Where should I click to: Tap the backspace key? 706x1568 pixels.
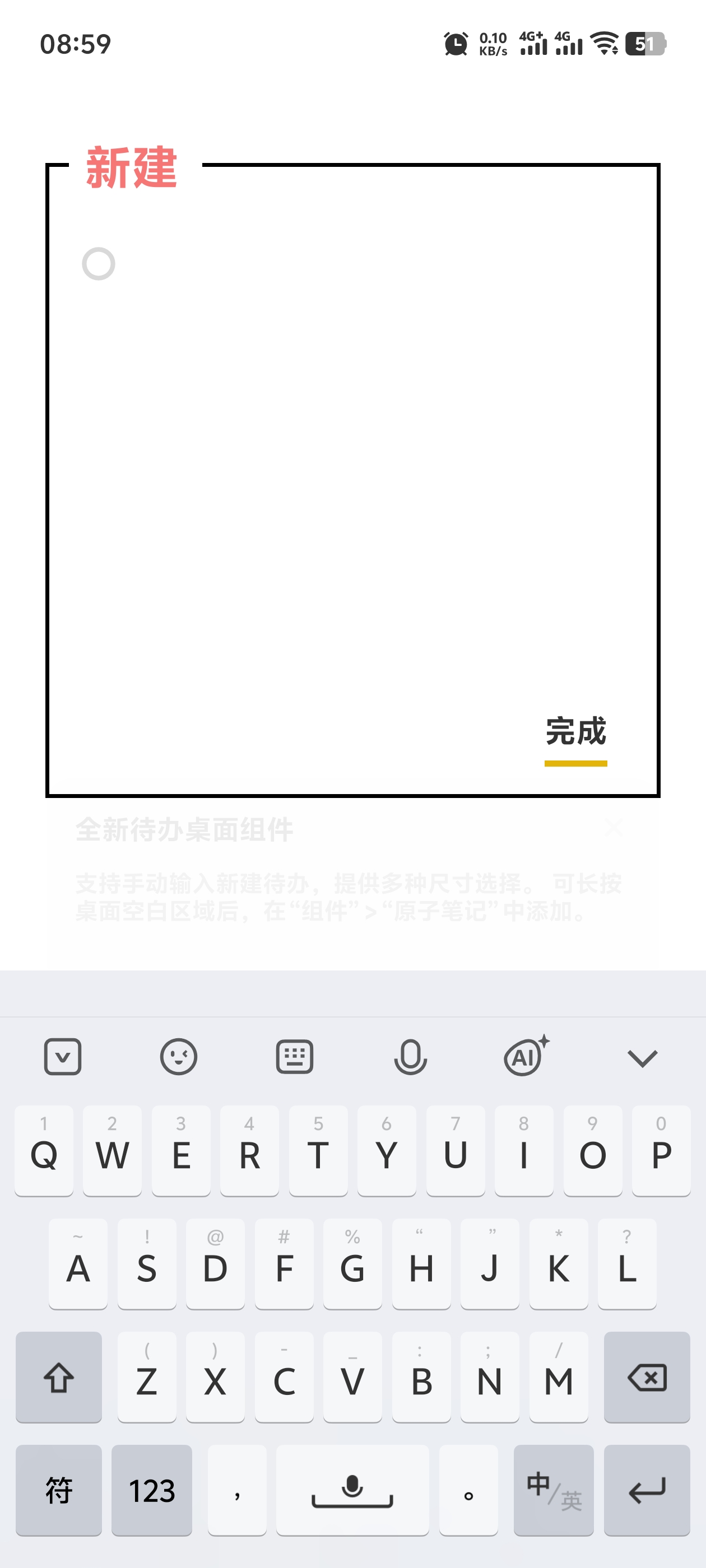pos(646,1377)
